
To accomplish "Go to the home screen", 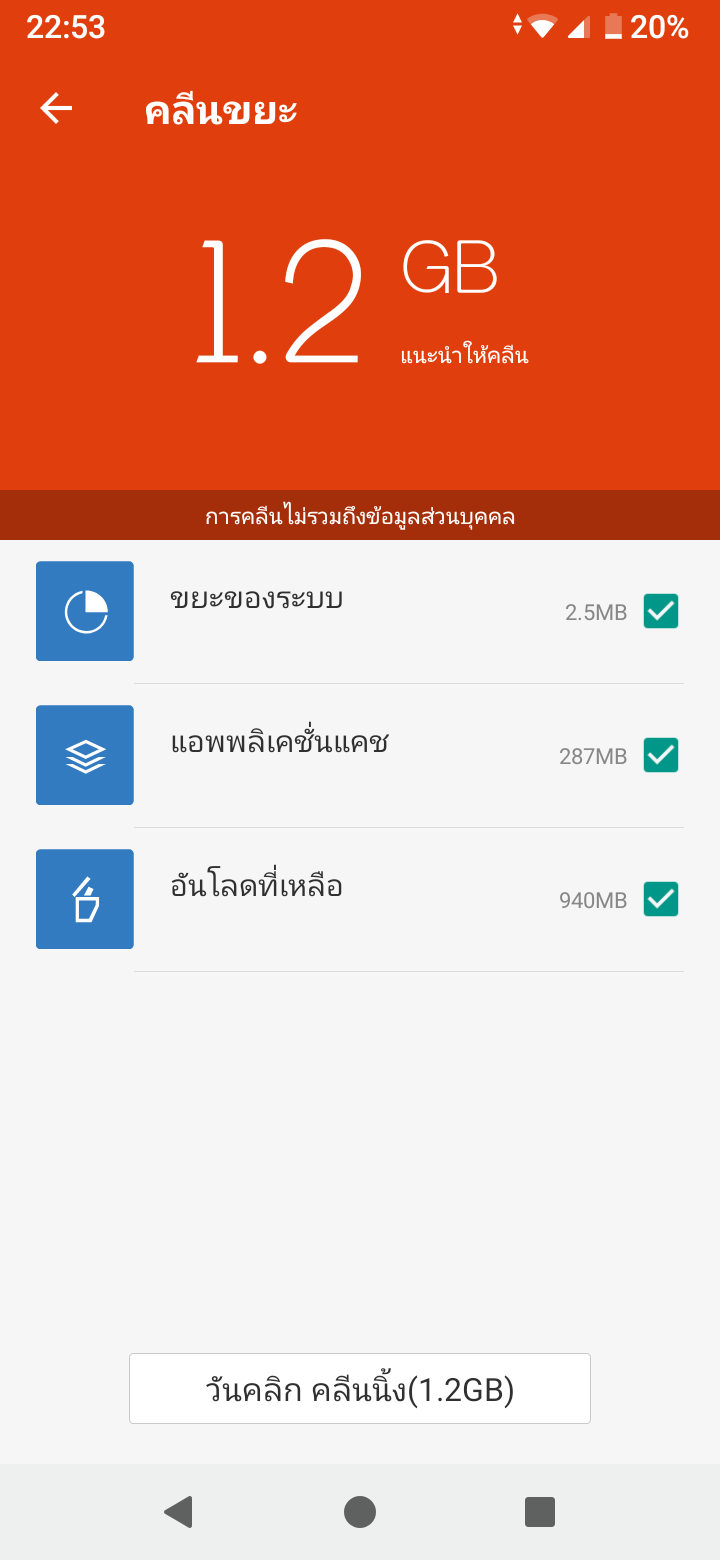I will tap(360, 1512).
